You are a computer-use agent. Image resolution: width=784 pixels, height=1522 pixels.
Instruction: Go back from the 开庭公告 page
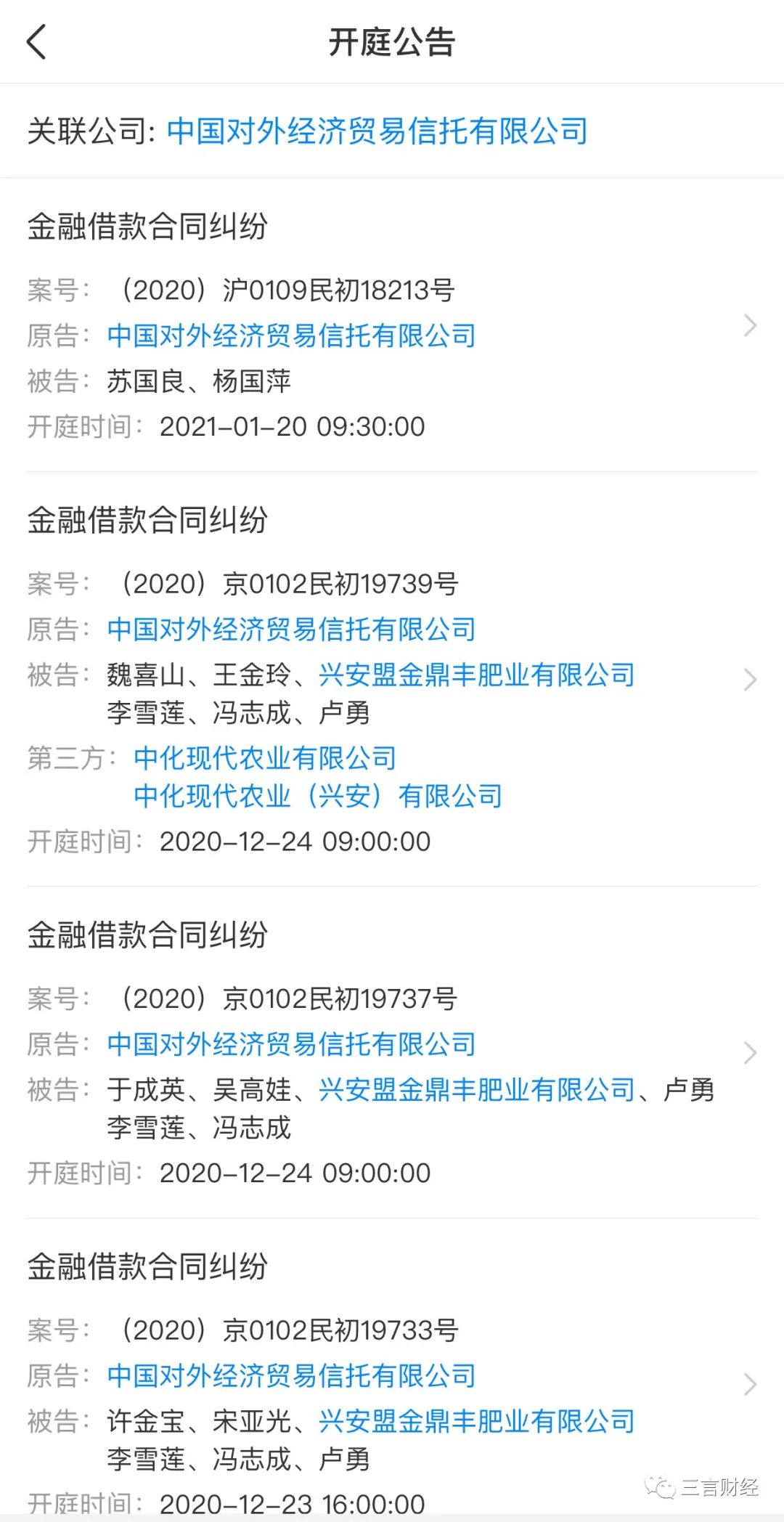(36, 41)
